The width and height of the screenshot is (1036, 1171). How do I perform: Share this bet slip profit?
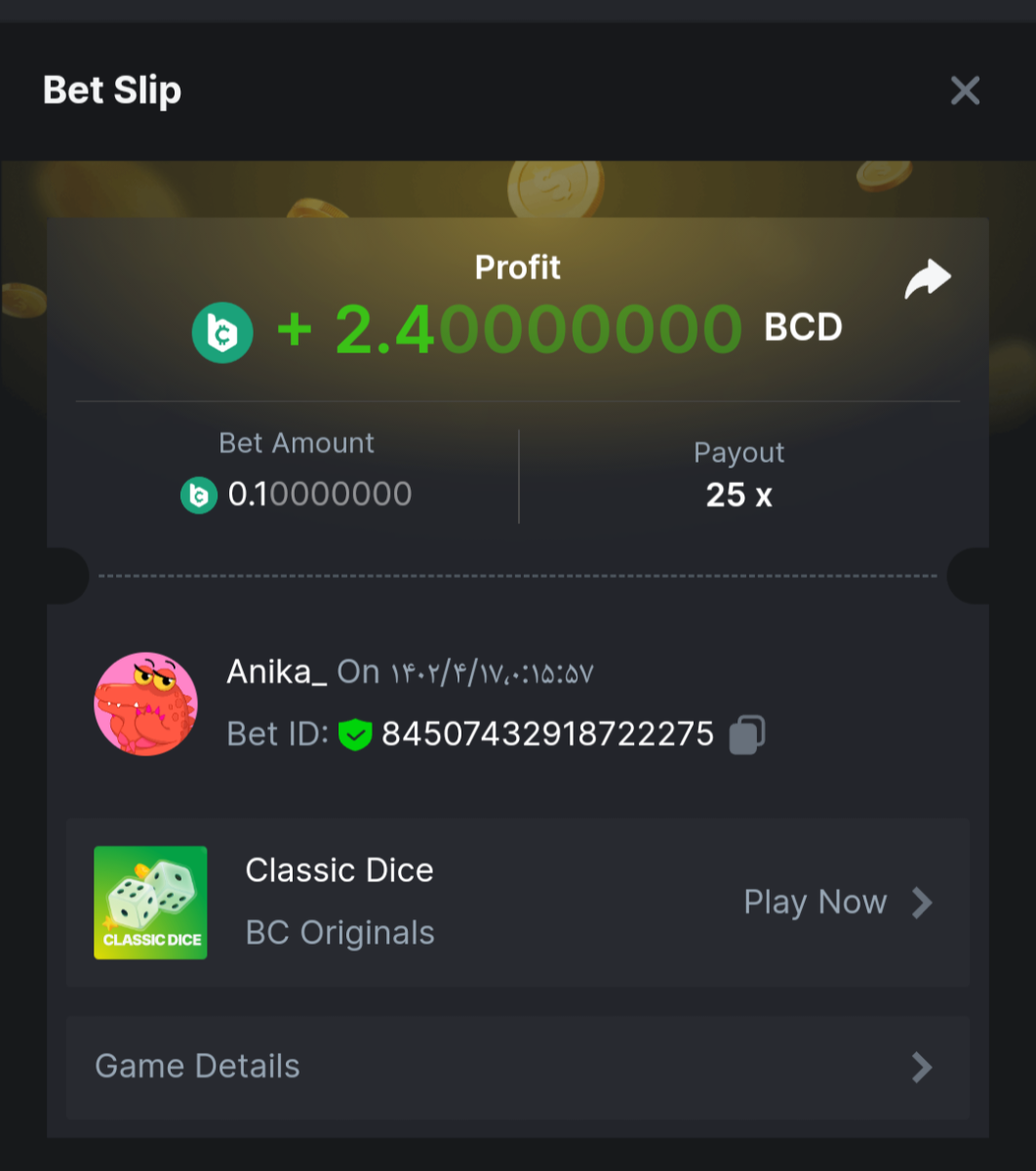(x=927, y=280)
